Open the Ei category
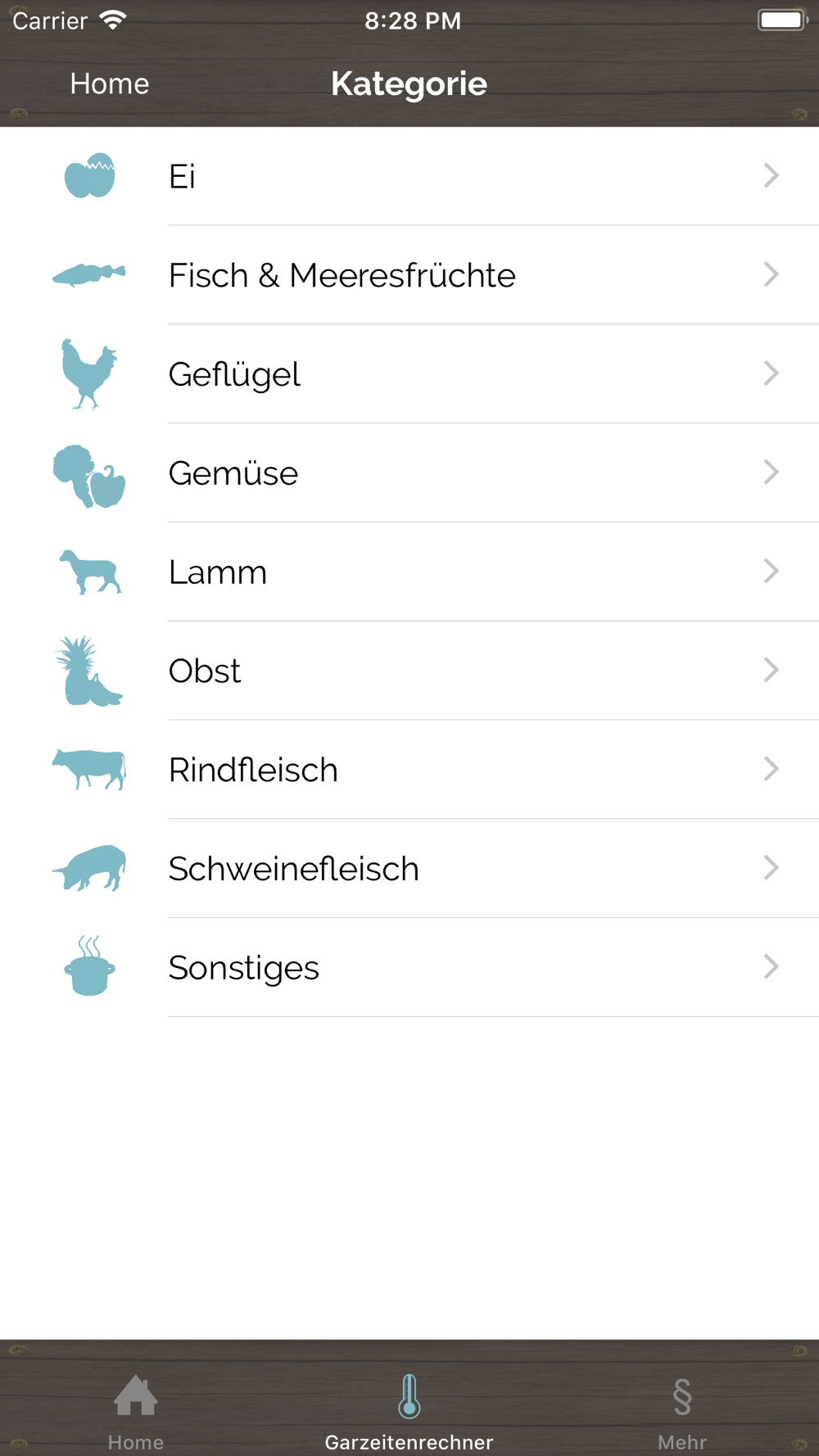This screenshot has width=819, height=1456. point(409,176)
